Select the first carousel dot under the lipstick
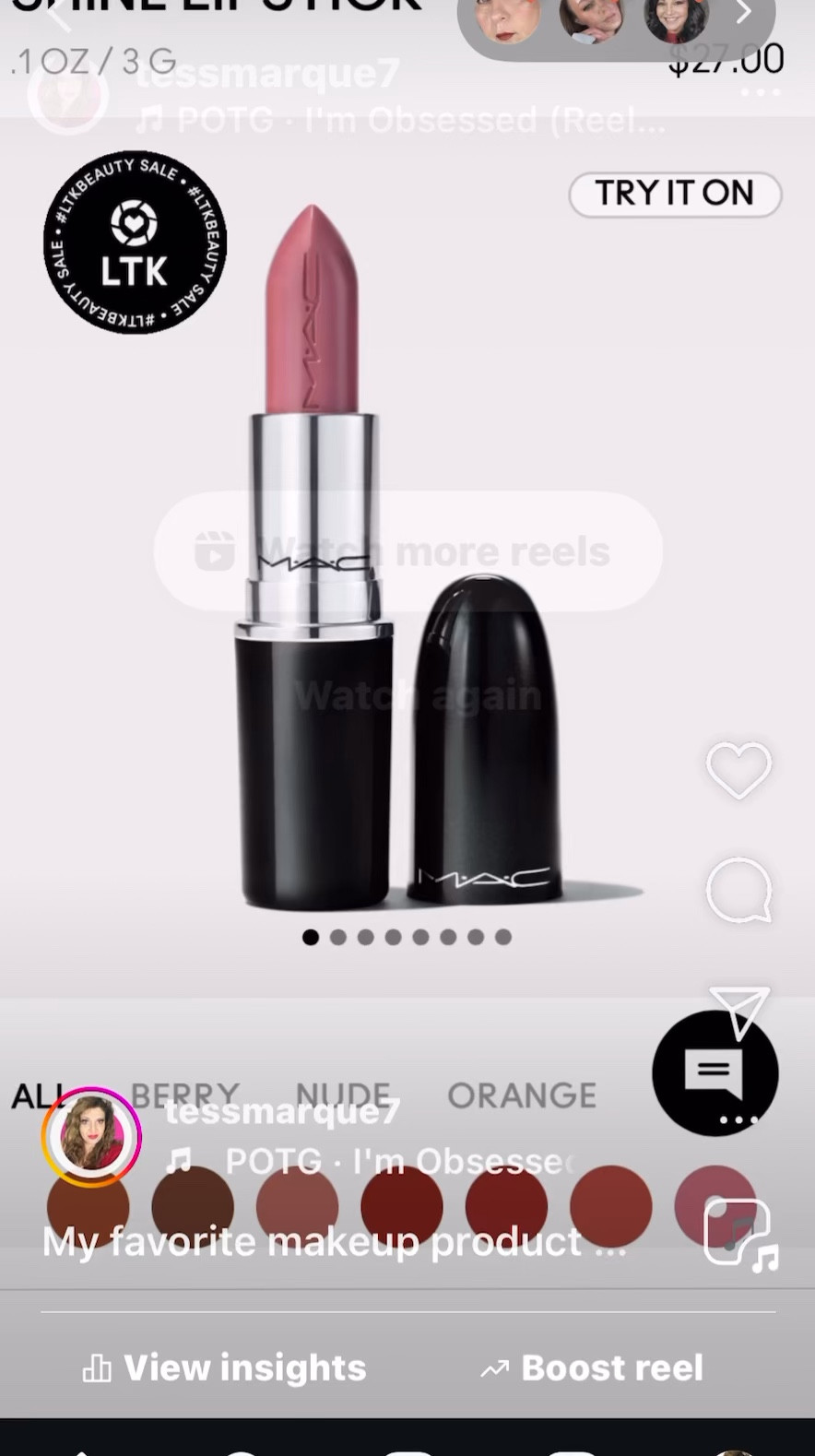Image resolution: width=815 pixels, height=1456 pixels. tap(311, 937)
